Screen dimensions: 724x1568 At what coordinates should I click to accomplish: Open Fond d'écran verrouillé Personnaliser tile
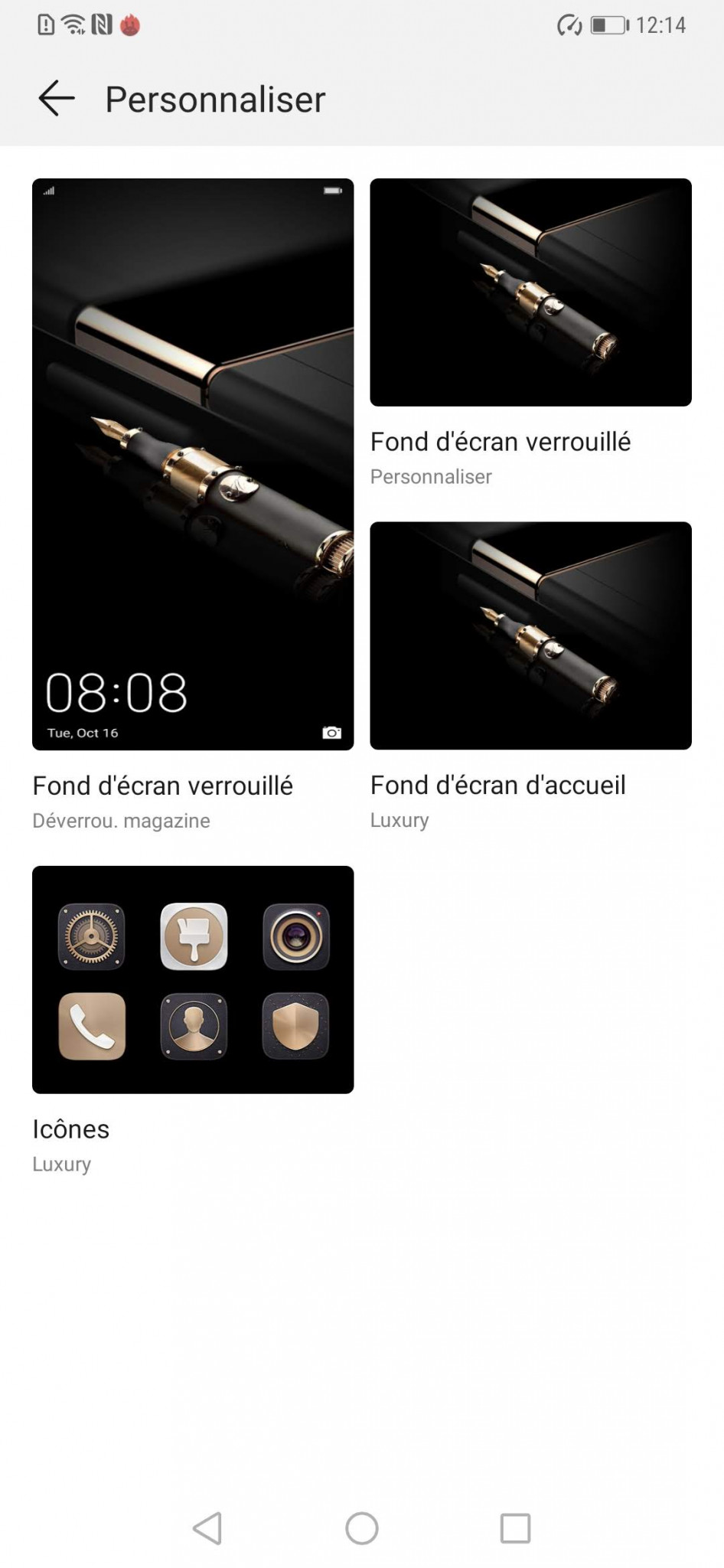(x=530, y=292)
